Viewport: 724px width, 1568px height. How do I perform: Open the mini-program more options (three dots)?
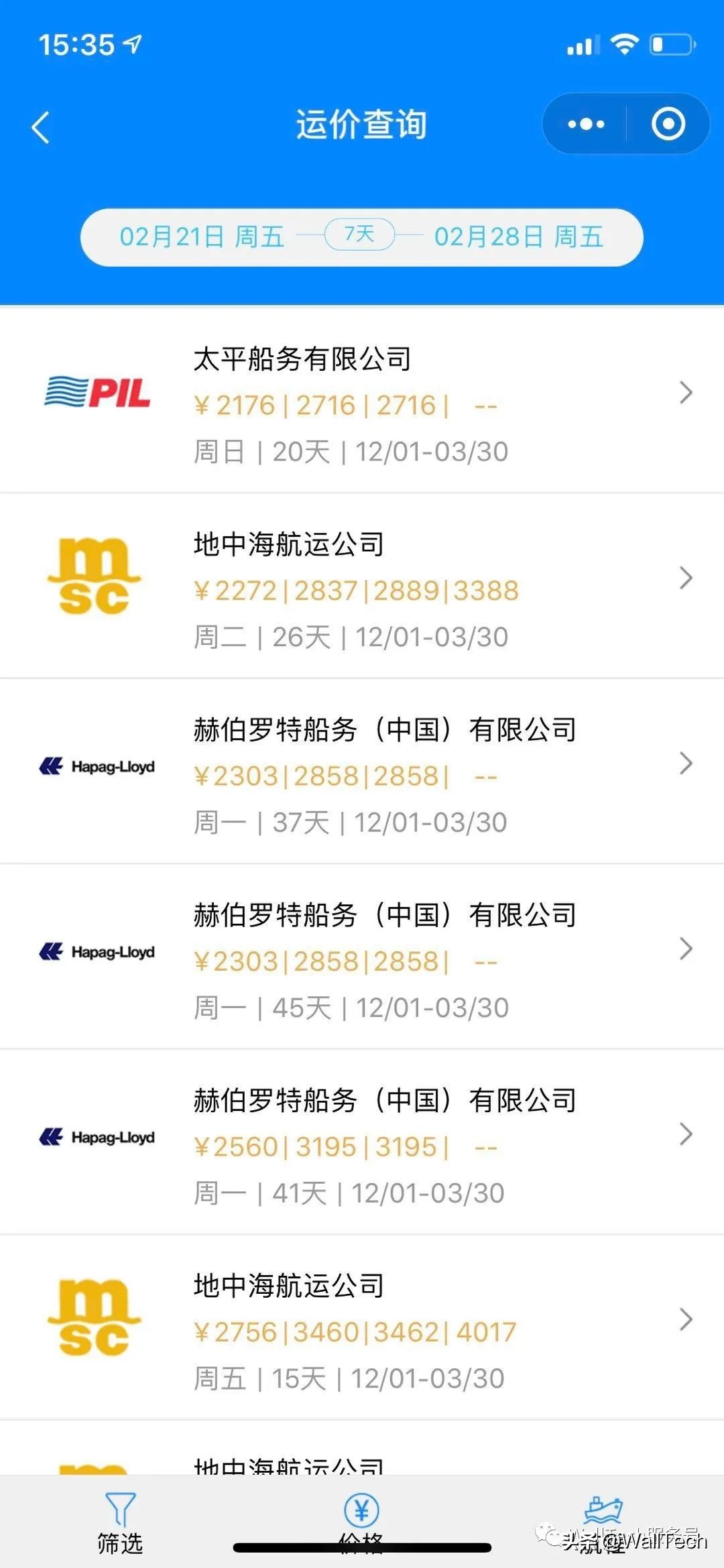pos(585,123)
